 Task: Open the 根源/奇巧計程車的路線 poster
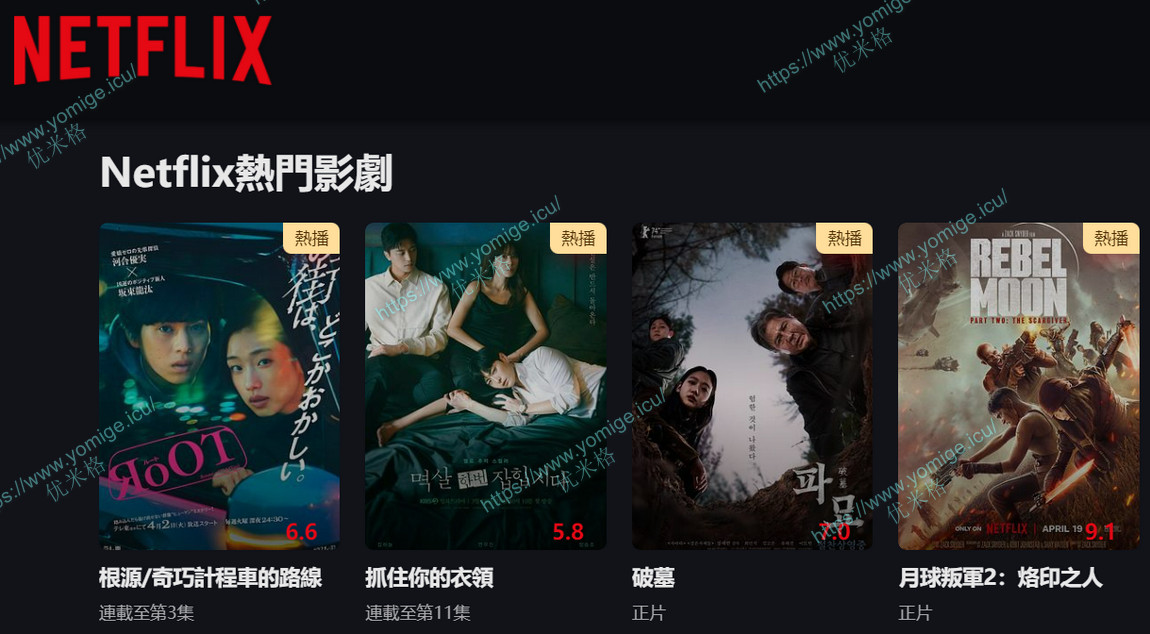[x=220, y=385]
